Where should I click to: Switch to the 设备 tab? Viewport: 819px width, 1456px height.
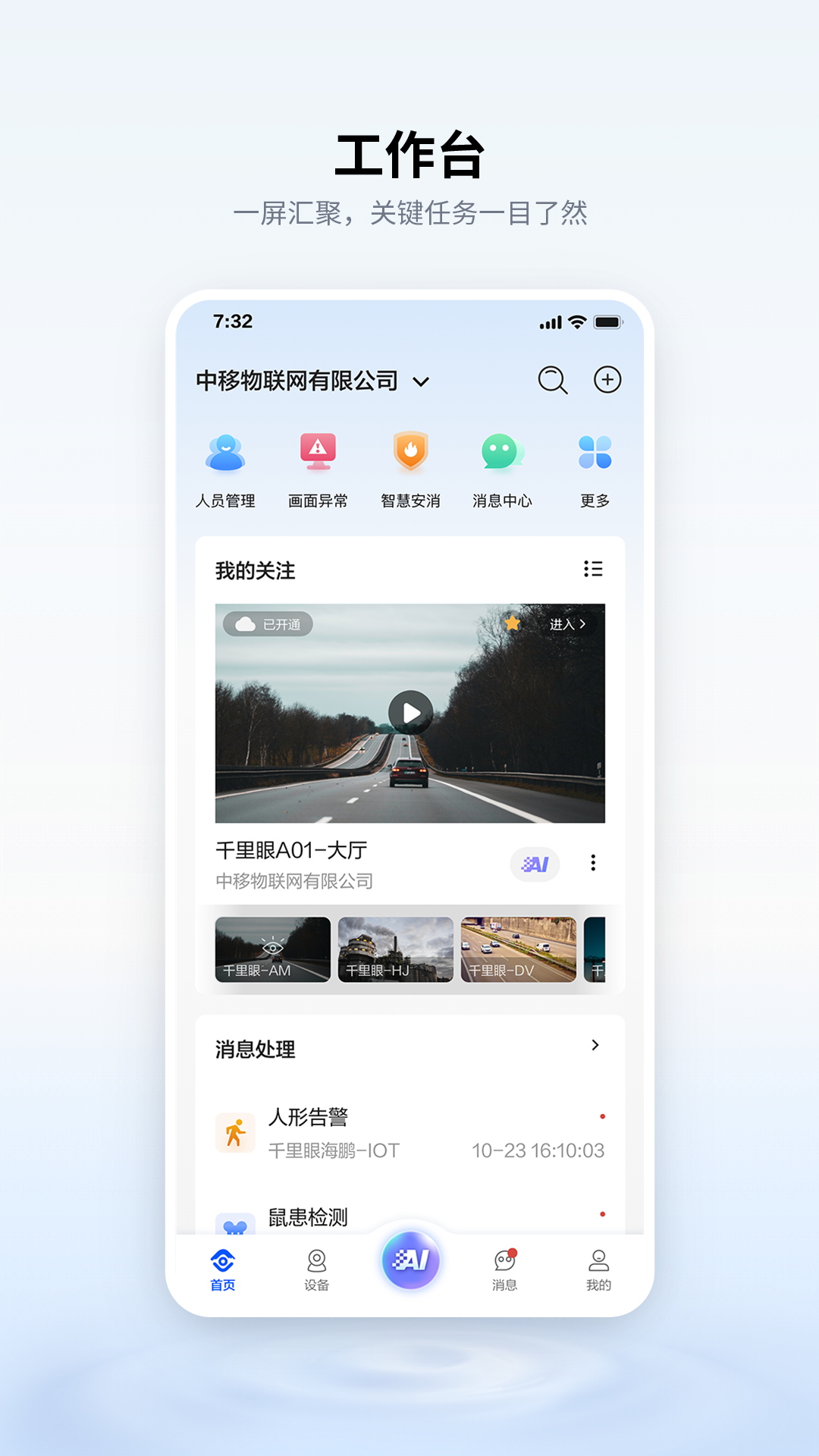(316, 1266)
